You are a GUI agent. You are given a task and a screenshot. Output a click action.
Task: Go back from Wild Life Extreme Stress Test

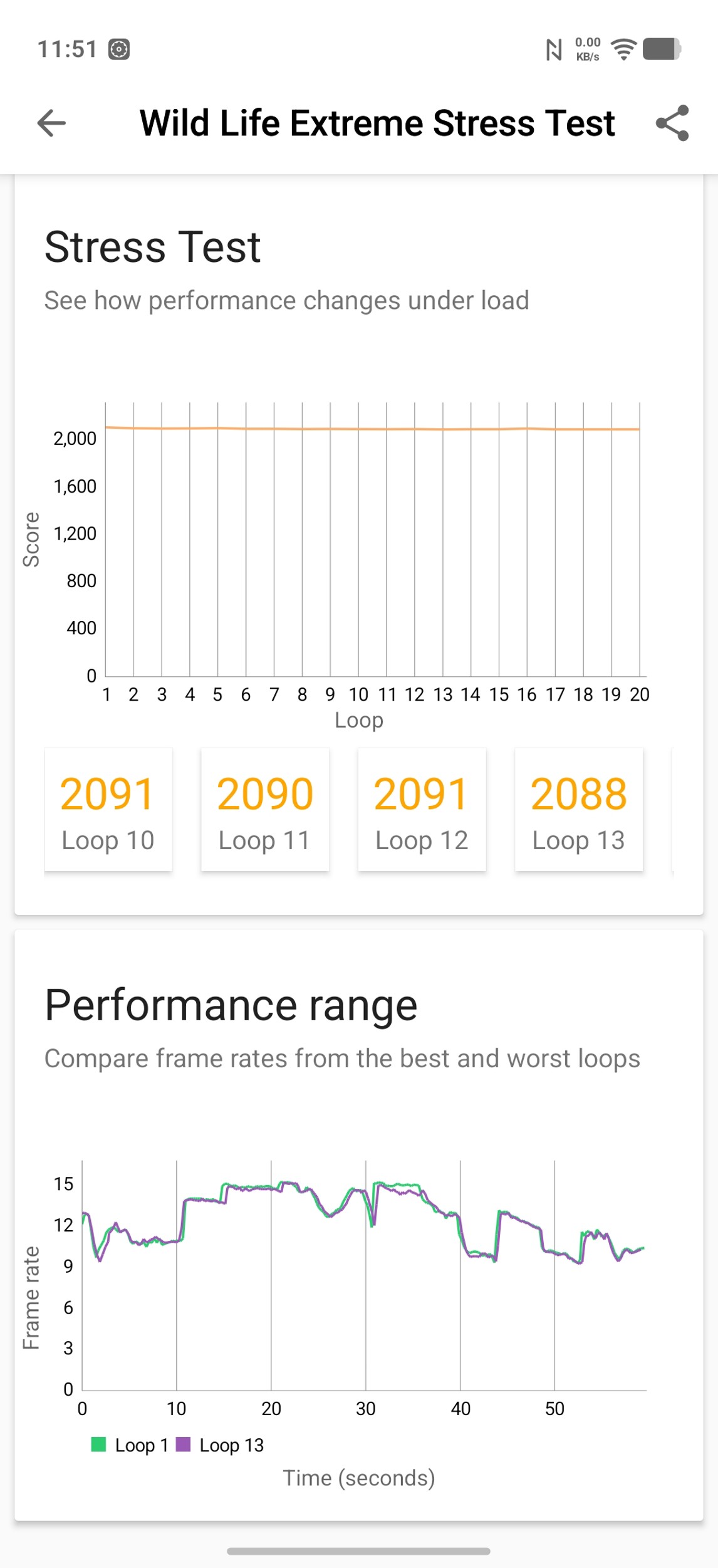[51, 123]
